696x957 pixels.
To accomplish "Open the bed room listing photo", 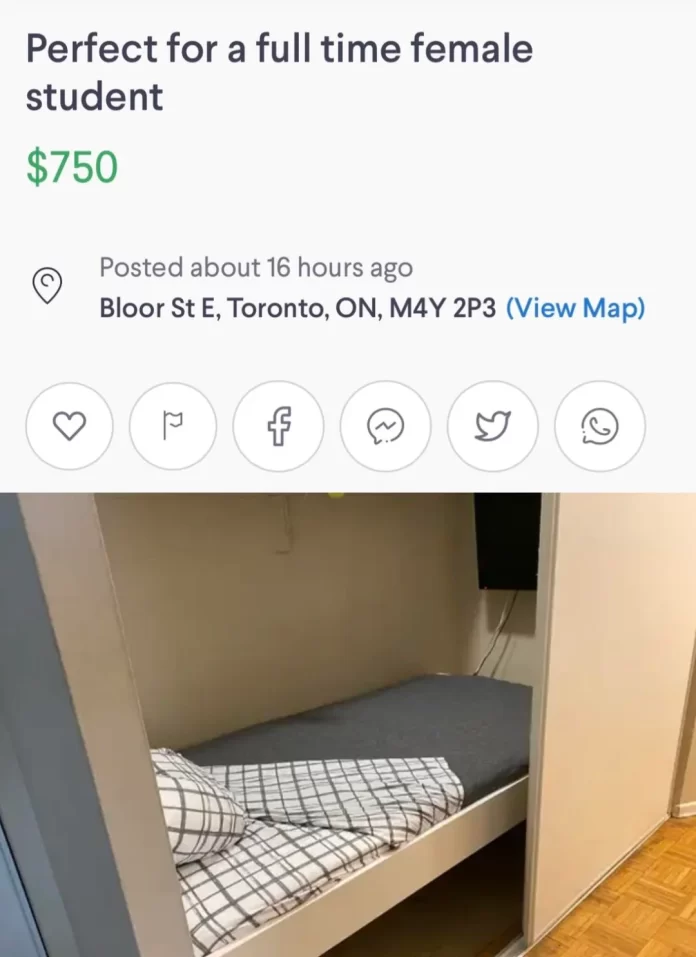I will 348,725.
